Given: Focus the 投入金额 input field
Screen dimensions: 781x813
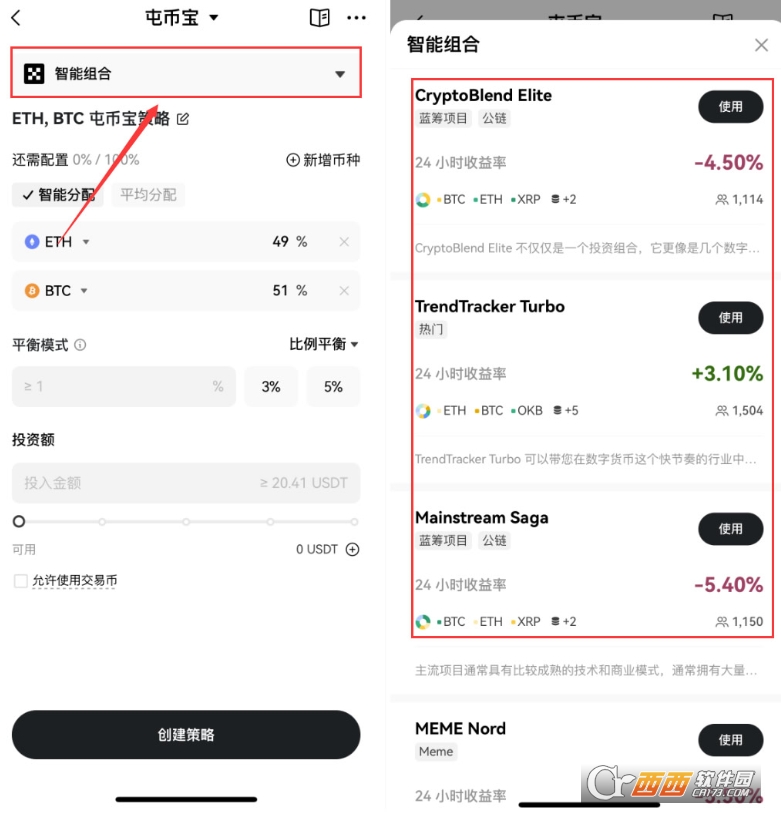Looking at the screenshot, I should pos(140,483).
